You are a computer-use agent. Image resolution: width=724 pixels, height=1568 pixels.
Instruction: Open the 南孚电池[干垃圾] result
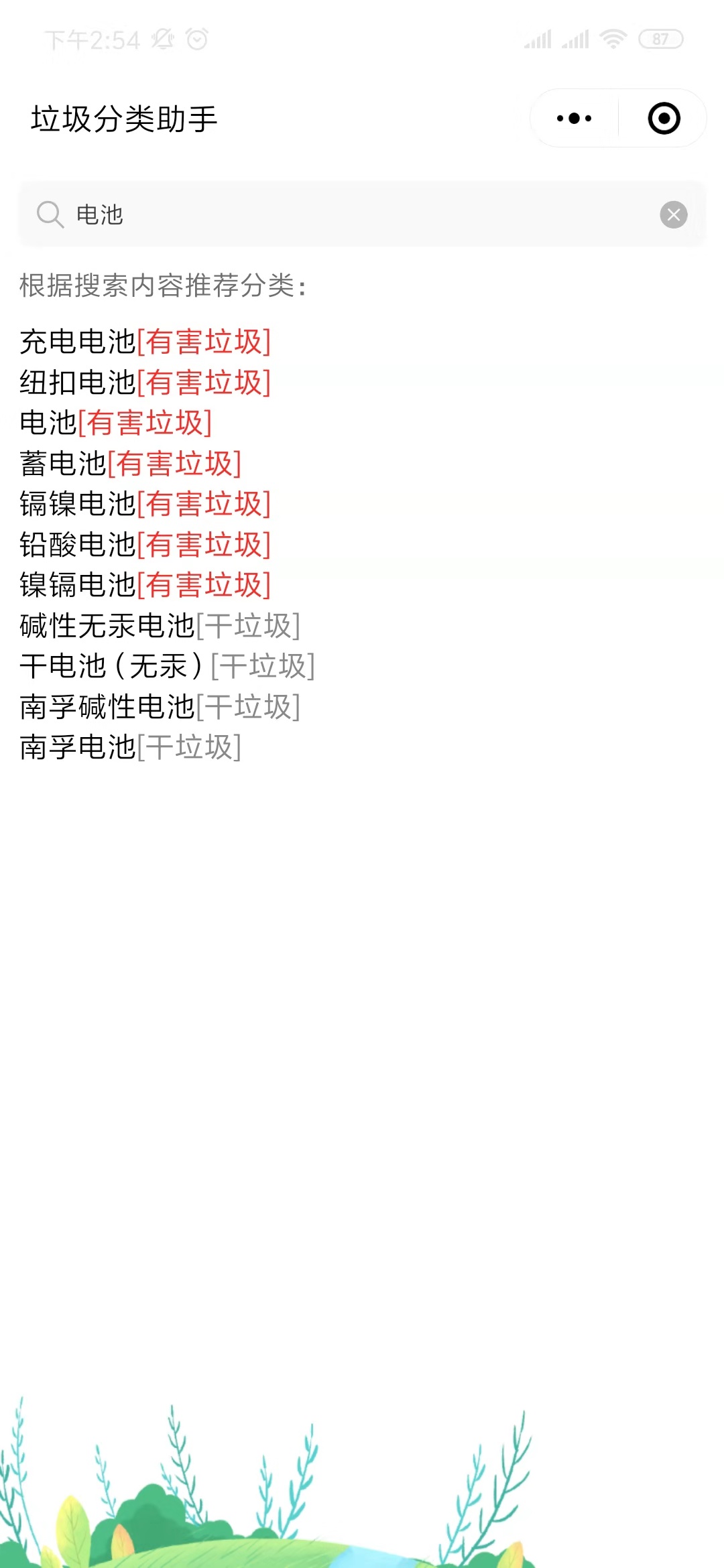pyautogui.click(x=131, y=747)
